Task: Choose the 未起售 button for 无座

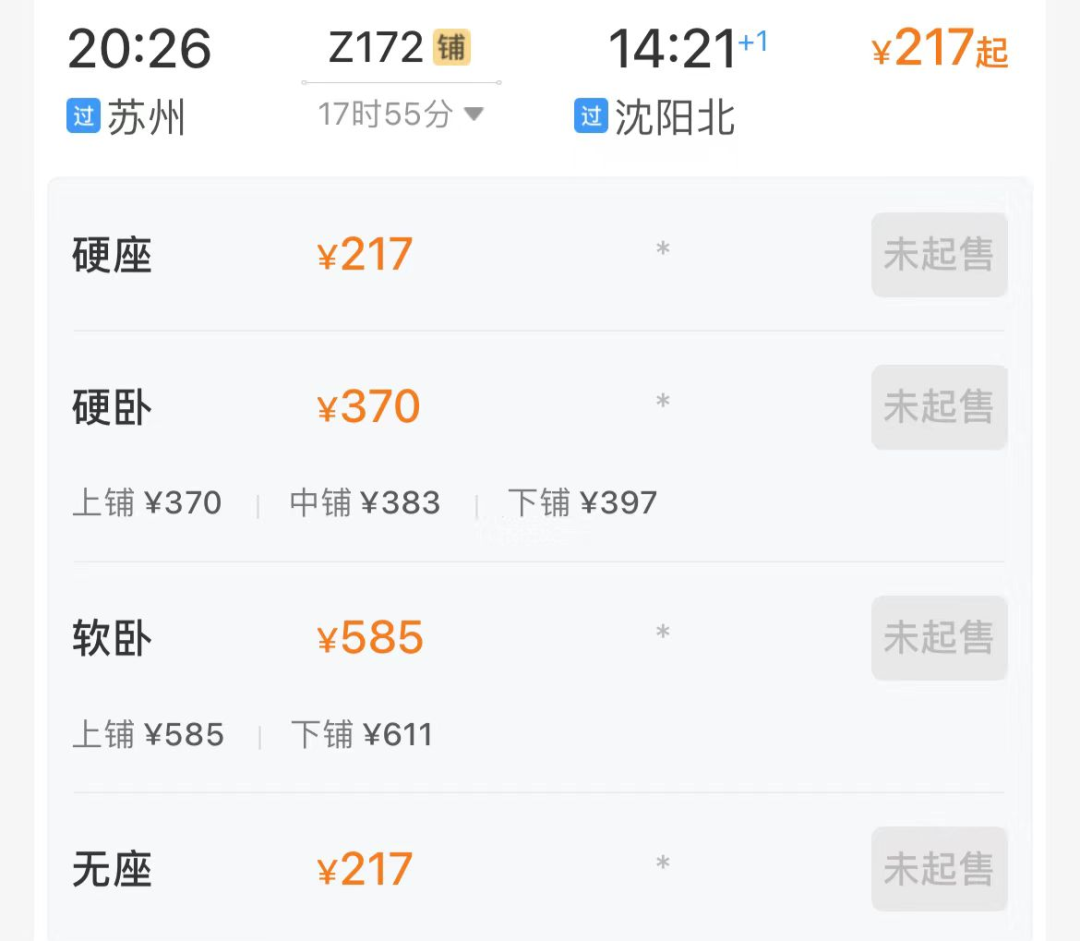Action: pos(938,869)
